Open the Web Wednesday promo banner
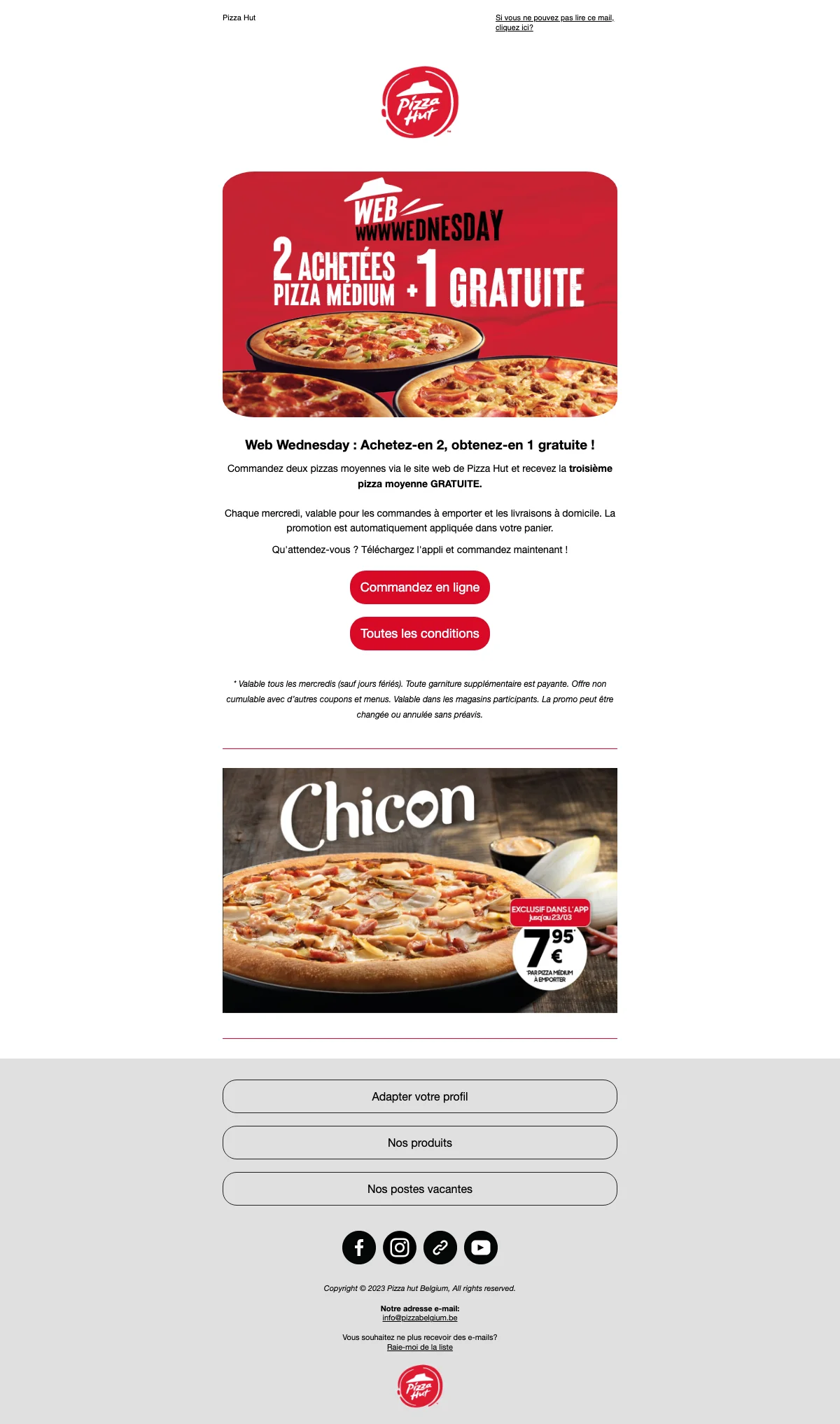The image size is (840, 1424). click(420, 294)
